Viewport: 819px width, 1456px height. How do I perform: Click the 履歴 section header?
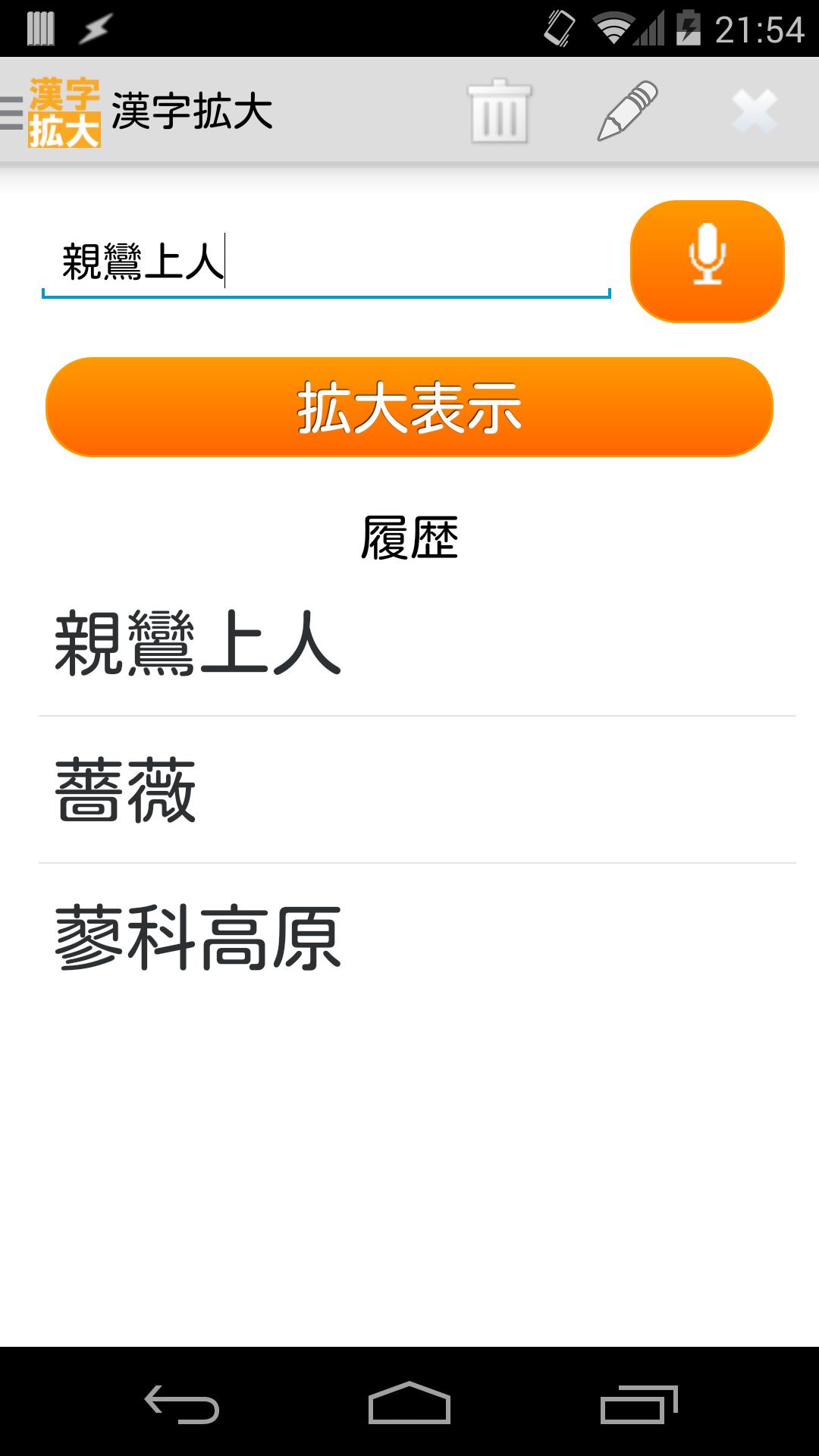409,538
